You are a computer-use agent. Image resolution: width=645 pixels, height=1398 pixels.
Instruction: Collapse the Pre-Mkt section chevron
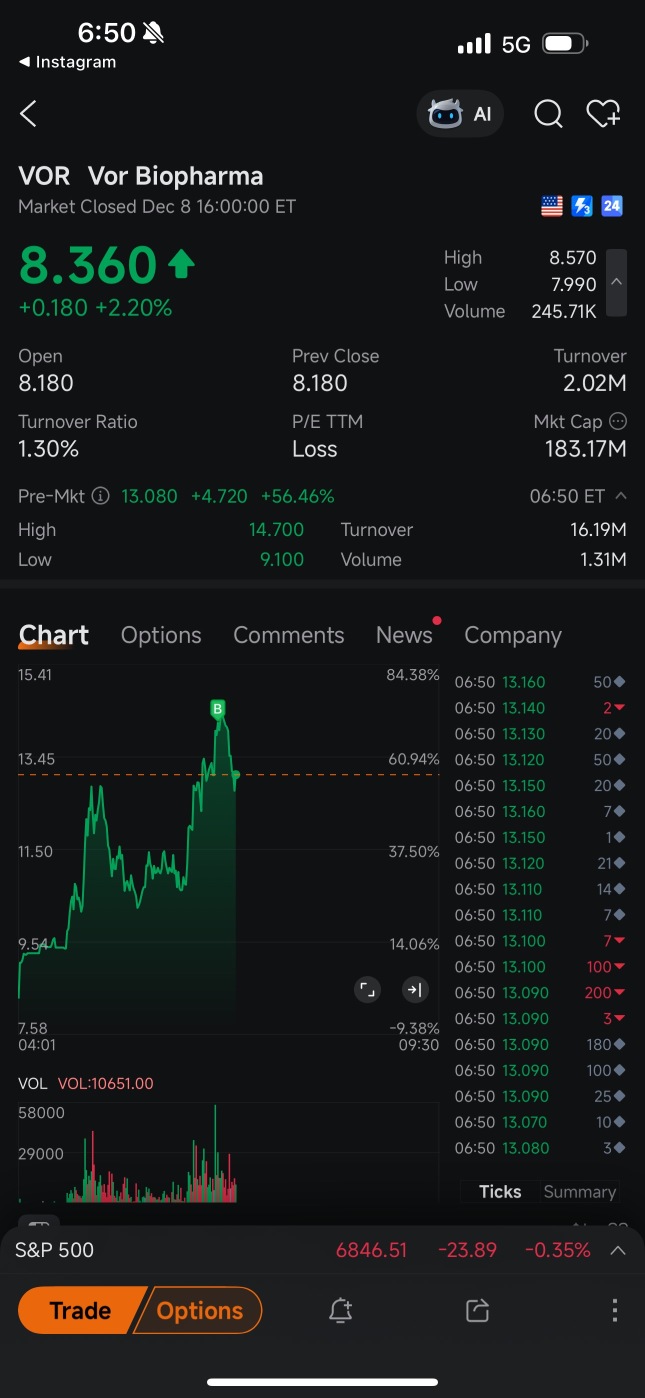[621, 496]
